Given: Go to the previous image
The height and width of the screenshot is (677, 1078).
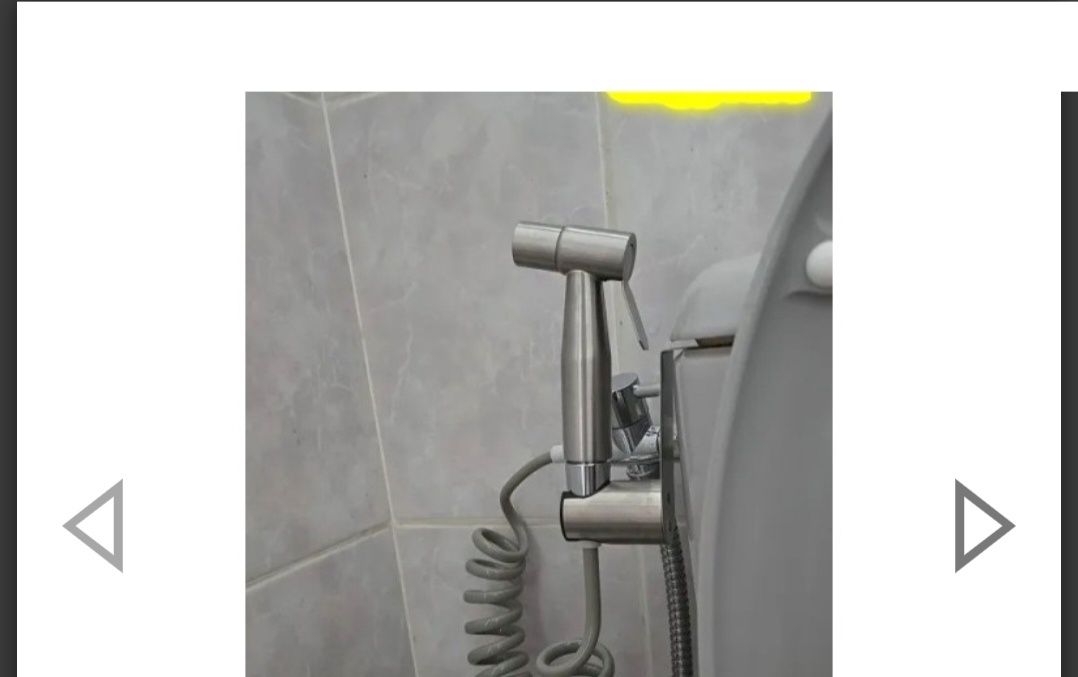Looking at the screenshot, I should coord(95,525).
